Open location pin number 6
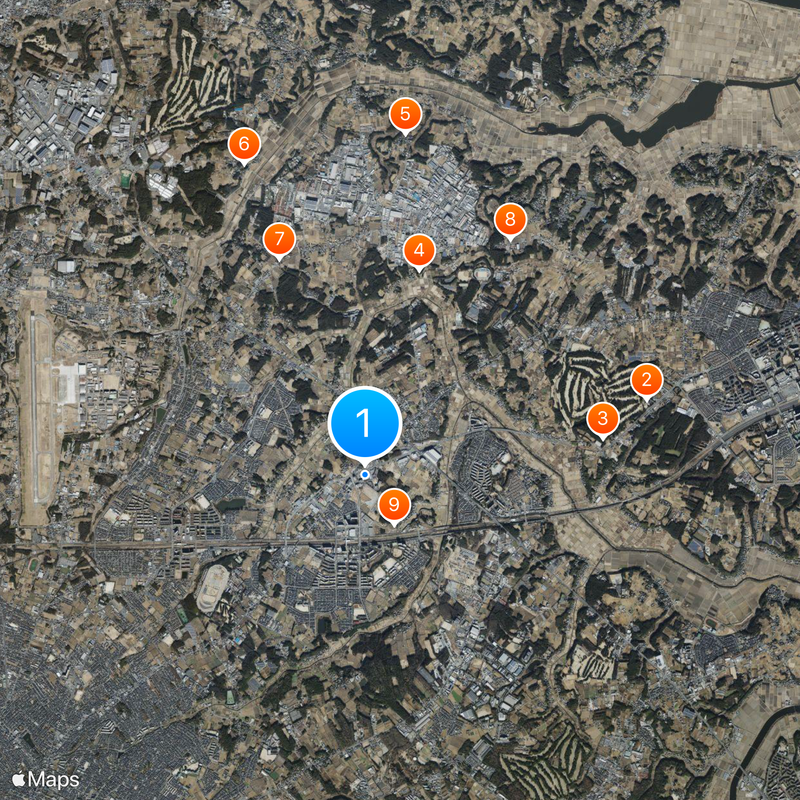800x800 pixels. [x=243, y=143]
